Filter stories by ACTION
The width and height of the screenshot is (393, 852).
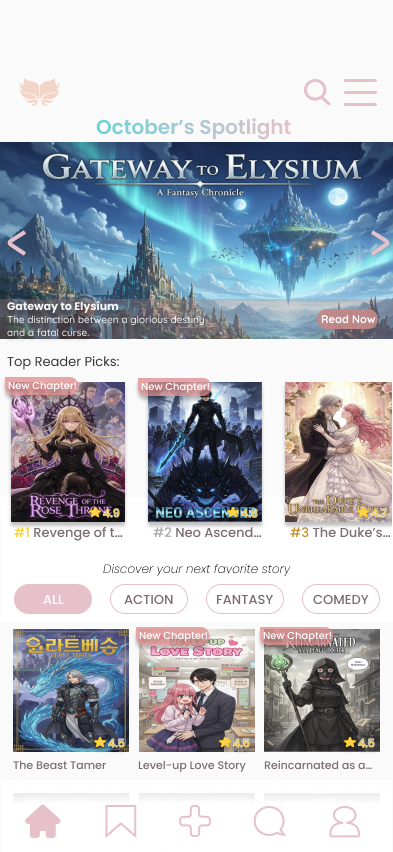[x=149, y=599]
